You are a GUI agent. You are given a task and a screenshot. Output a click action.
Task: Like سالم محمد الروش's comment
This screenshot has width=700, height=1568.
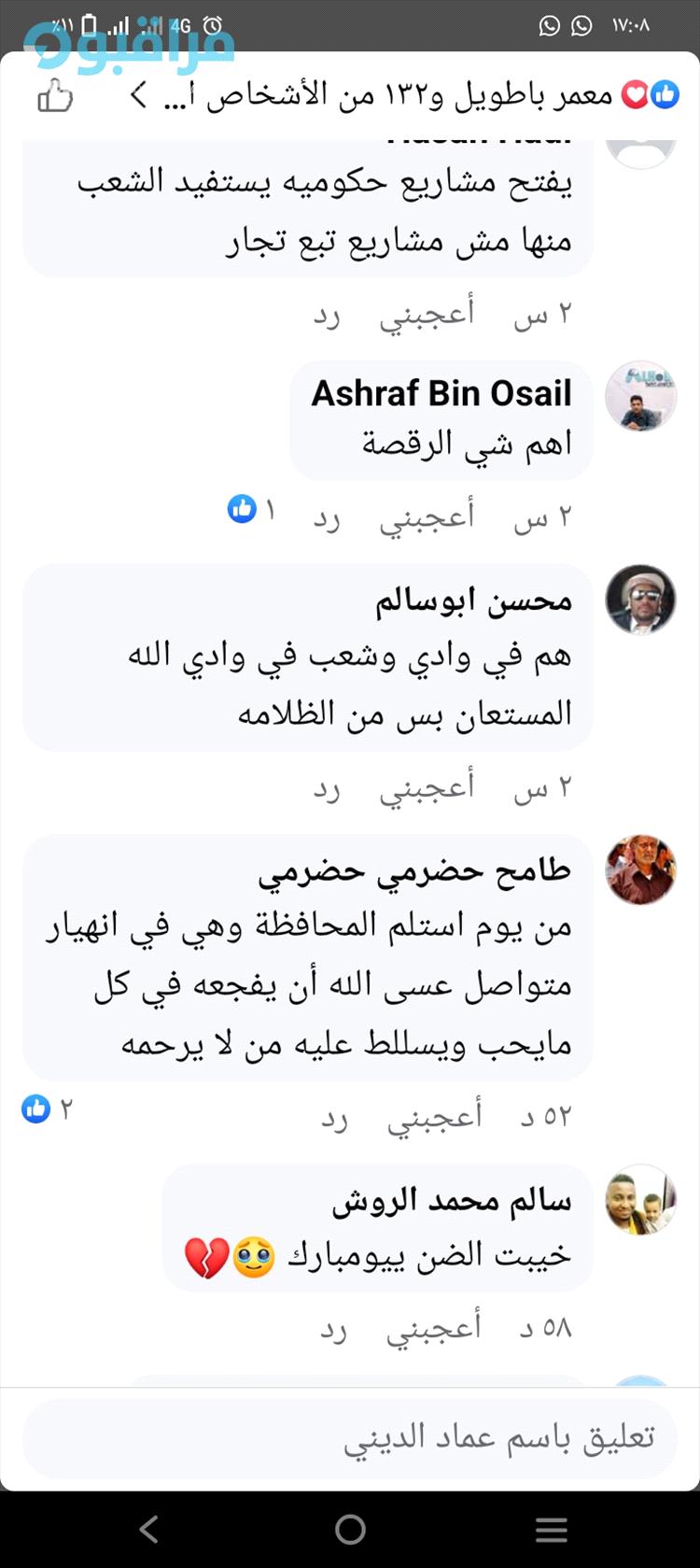[434, 1327]
